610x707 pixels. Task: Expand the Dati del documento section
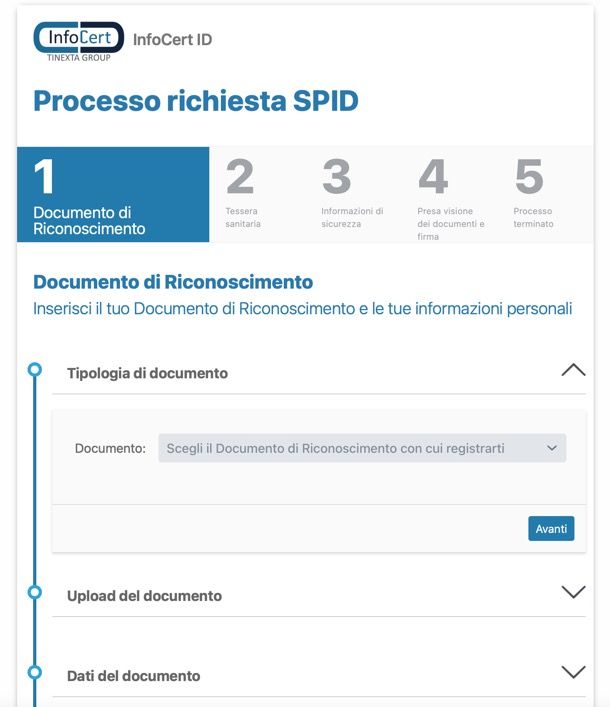point(573,672)
